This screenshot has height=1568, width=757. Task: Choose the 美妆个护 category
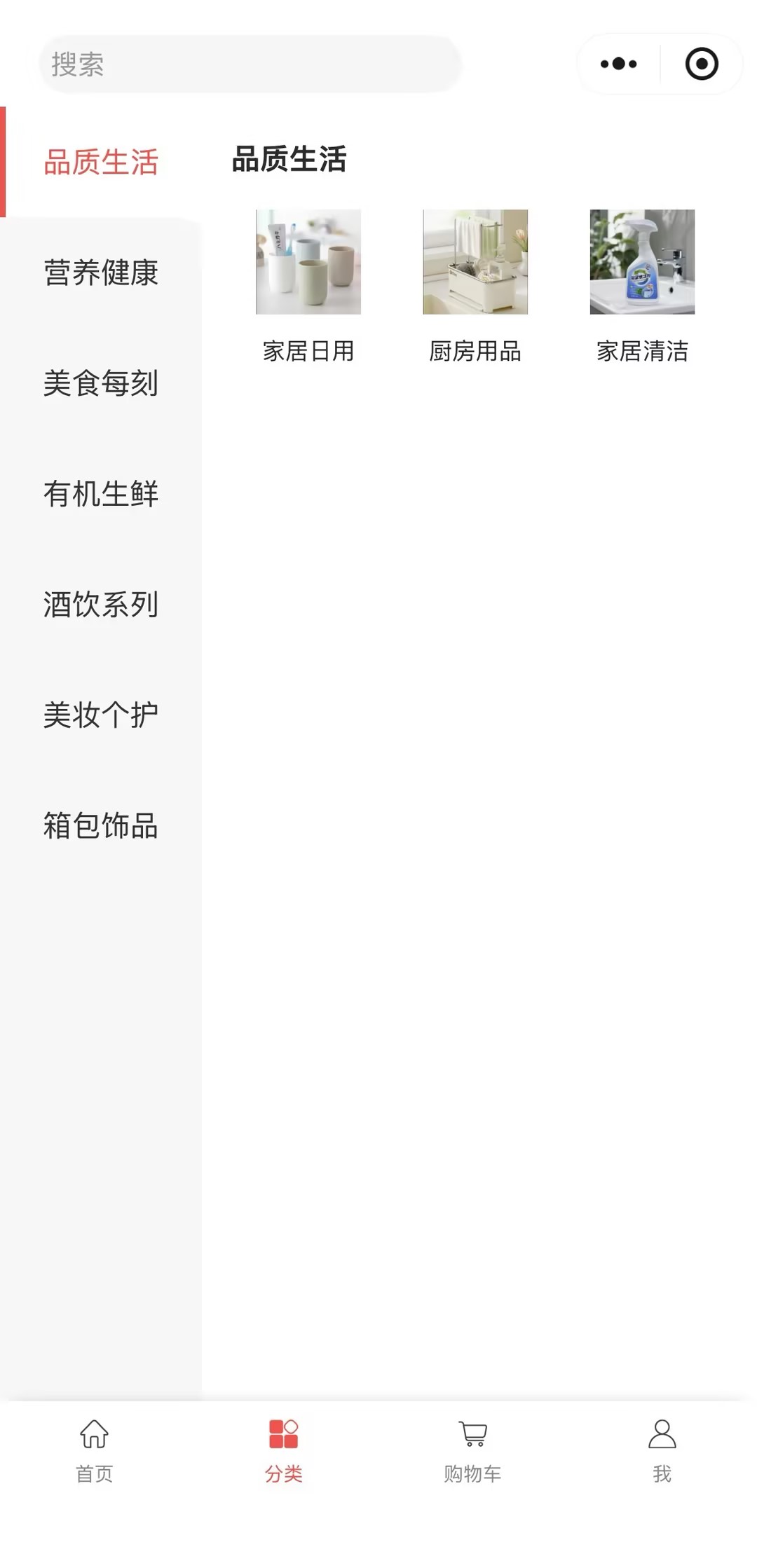[101, 715]
